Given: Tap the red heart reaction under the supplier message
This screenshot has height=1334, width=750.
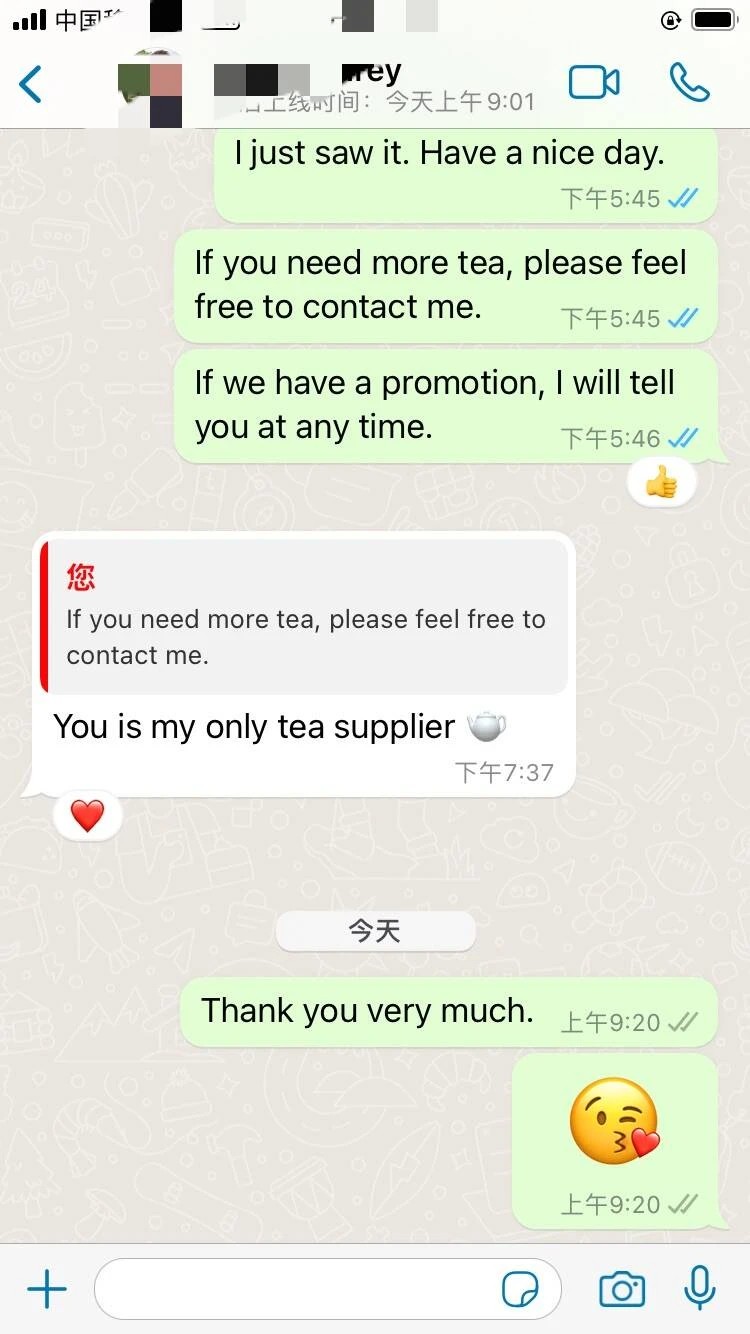Looking at the screenshot, I should point(87,814).
